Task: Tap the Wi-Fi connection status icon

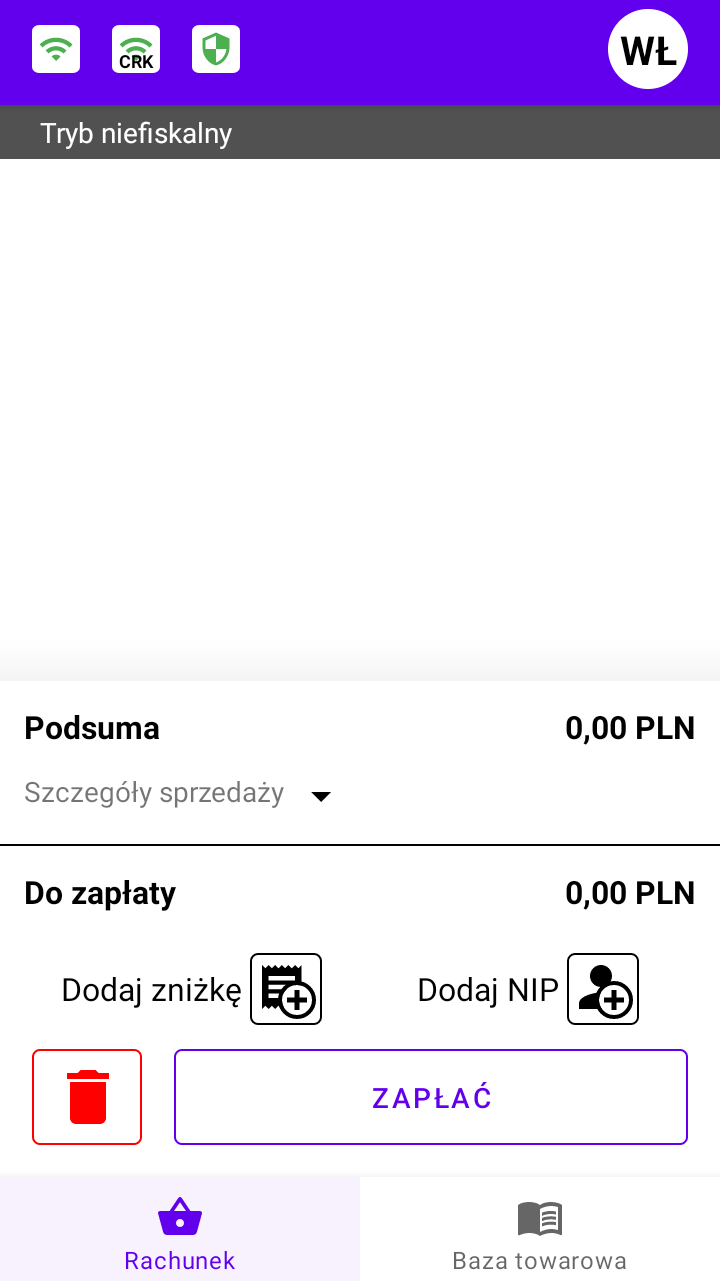Action: (56, 49)
